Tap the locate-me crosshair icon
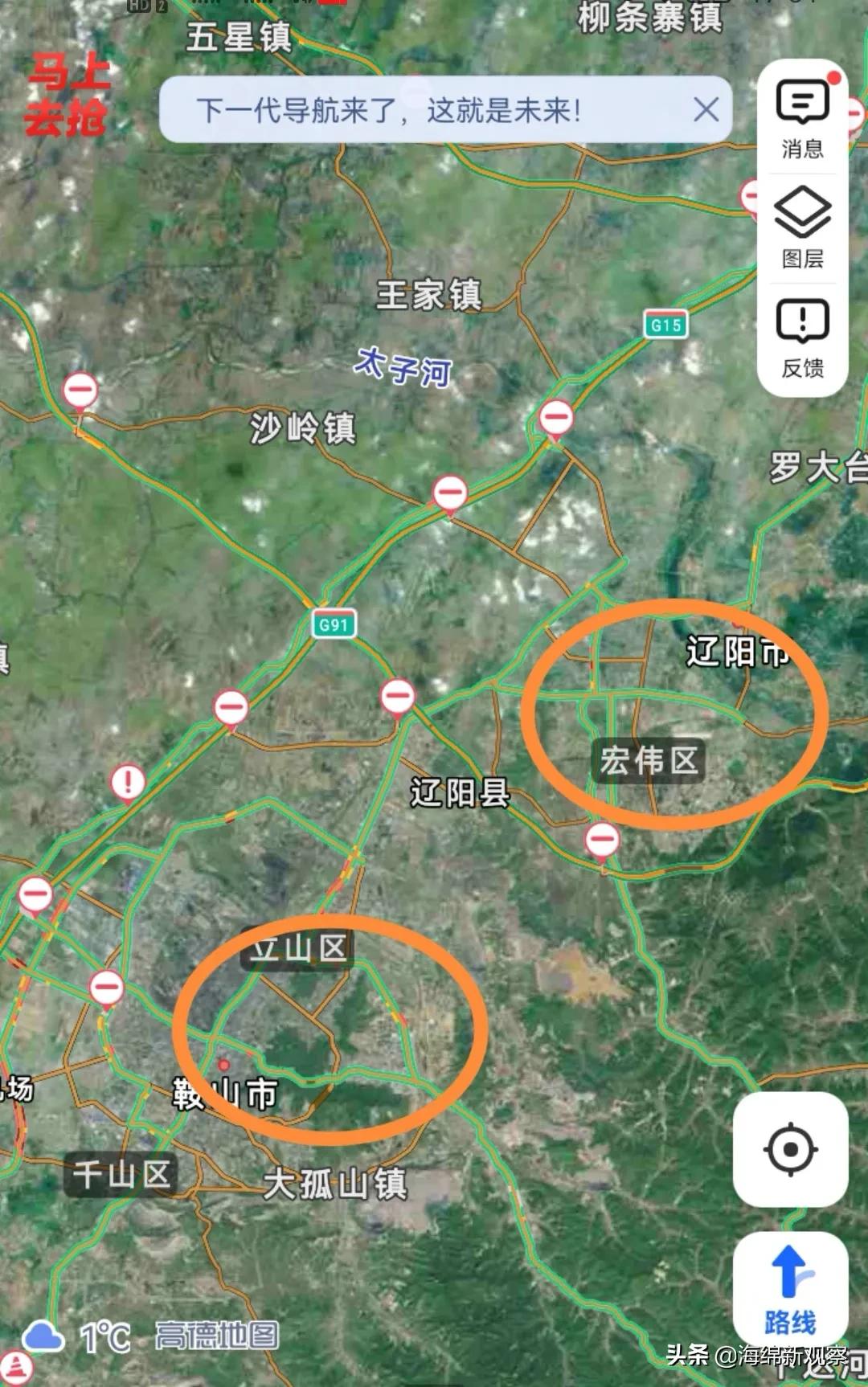Screen dimensions: 868x1387 pyautogui.click(x=792, y=1149)
